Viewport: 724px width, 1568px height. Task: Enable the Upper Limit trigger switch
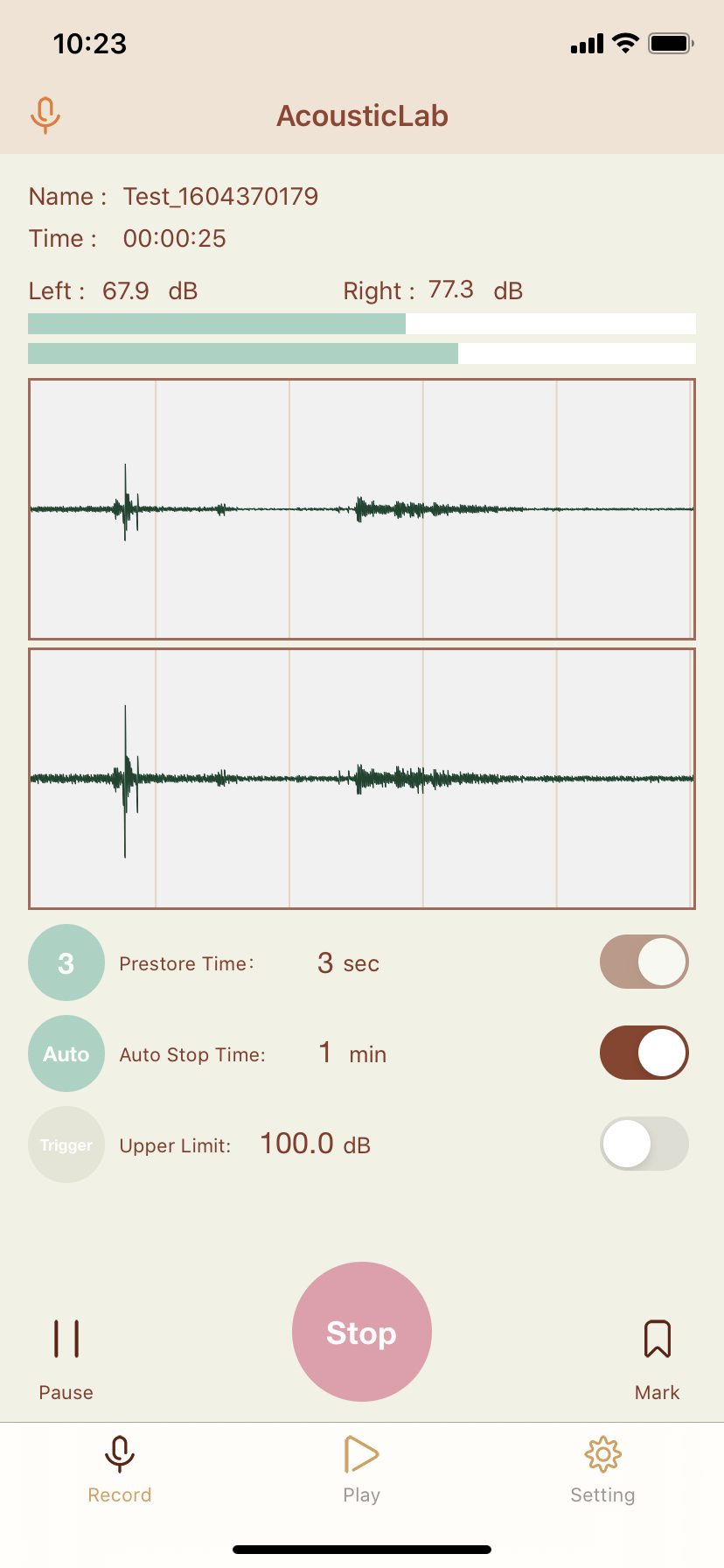tap(644, 1144)
